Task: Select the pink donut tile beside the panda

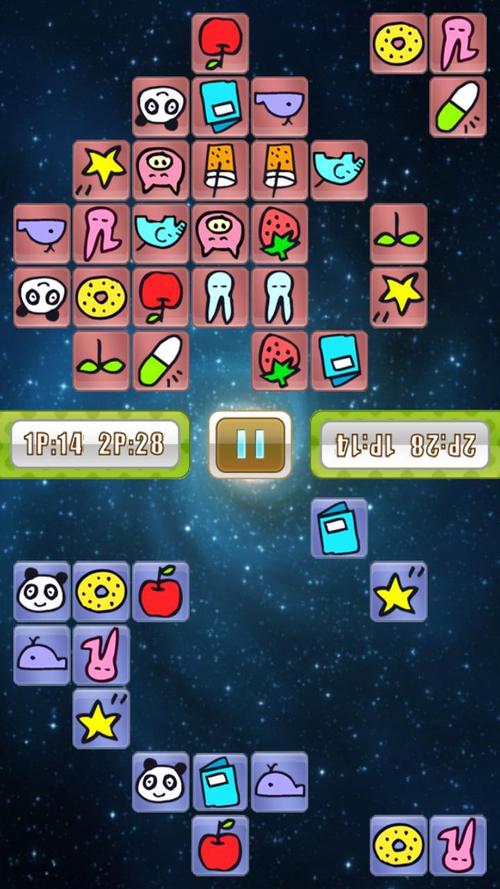Action: click(101, 297)
